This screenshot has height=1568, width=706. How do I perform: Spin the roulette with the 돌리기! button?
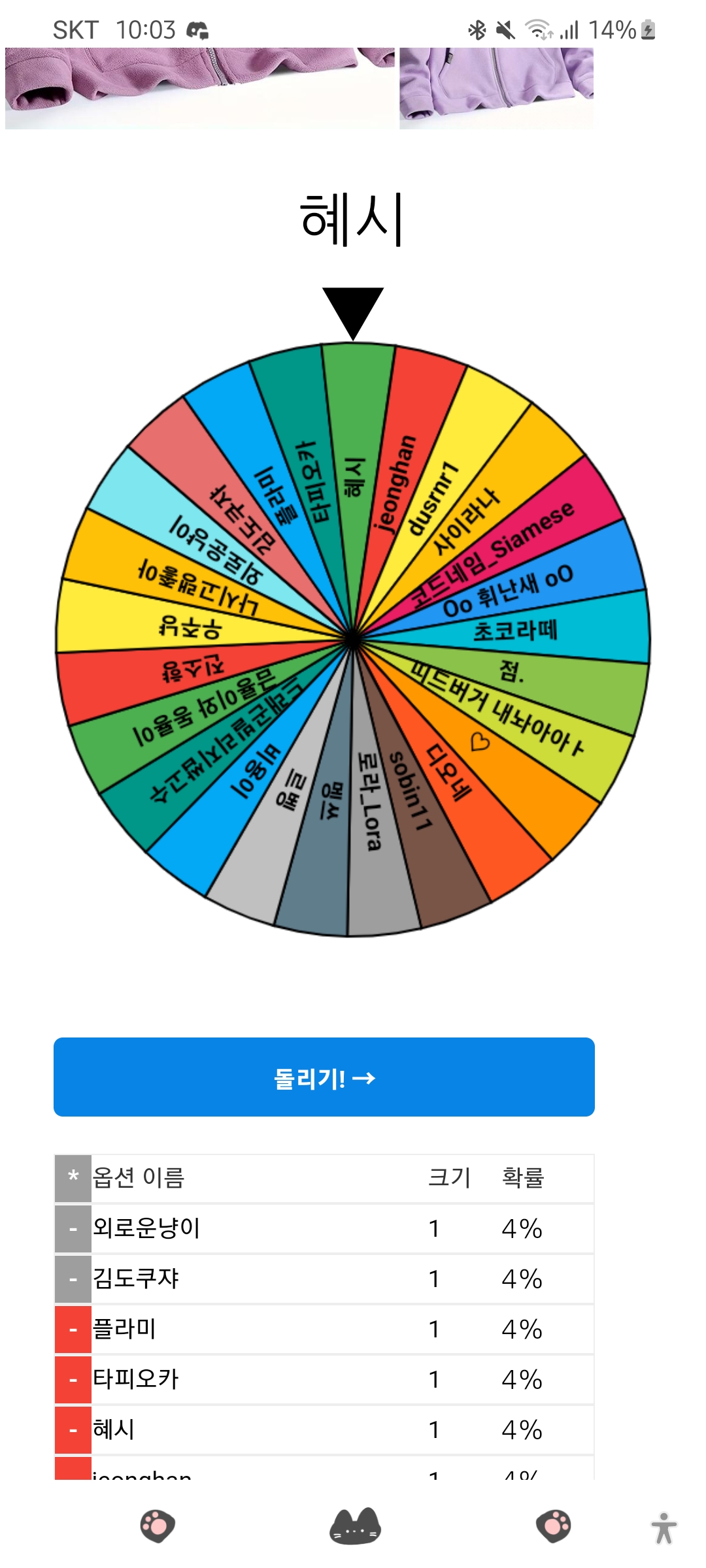pyautogui.click(x=324, y=1077)
